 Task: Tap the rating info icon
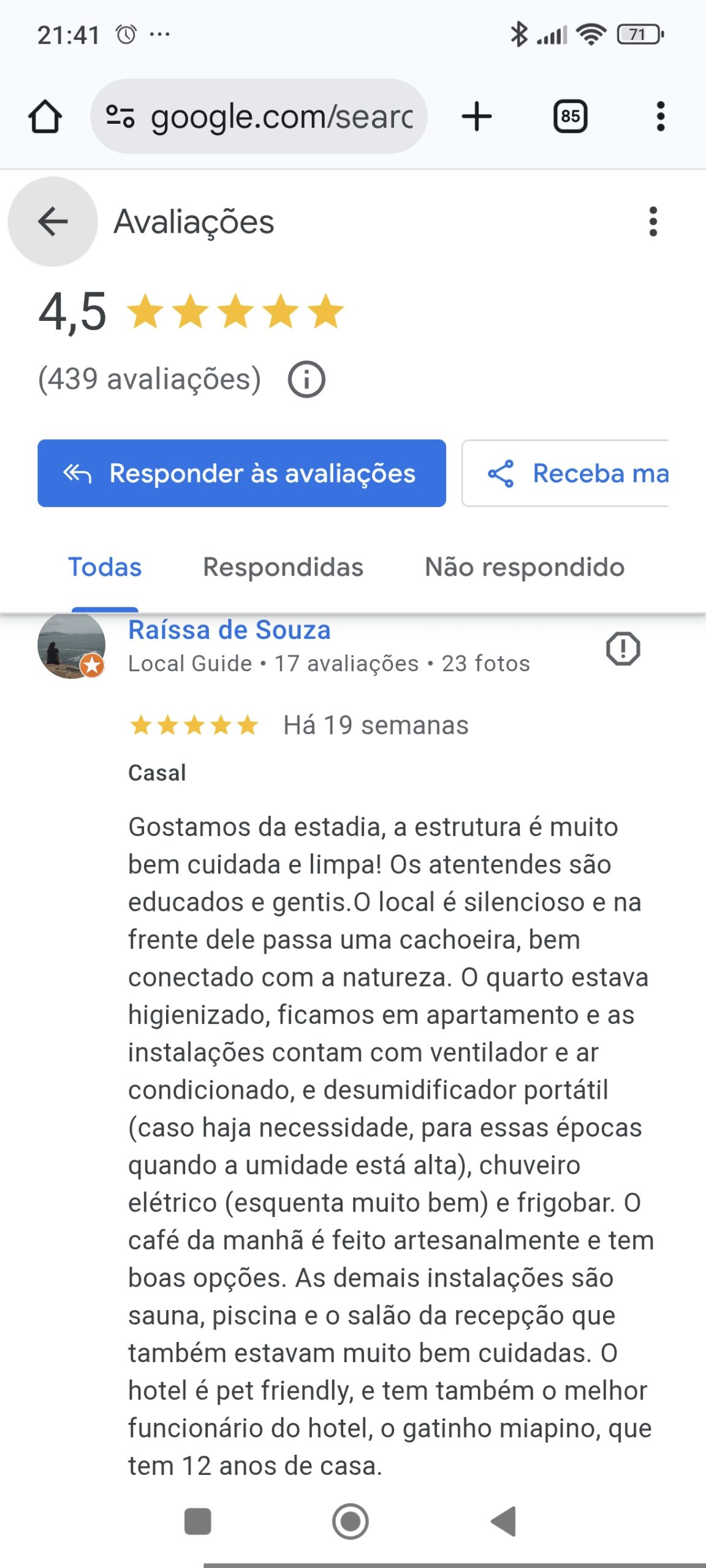[x=306, y=380]
